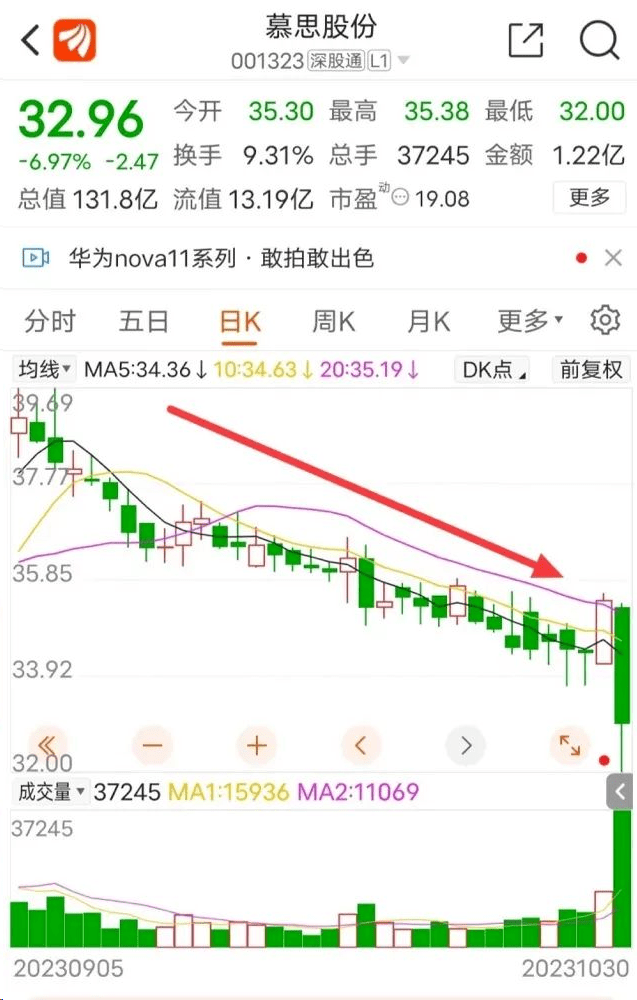Screen dimensions: 637x1000
Task: Expand the chart to full screen
Action: click(569, 745)
